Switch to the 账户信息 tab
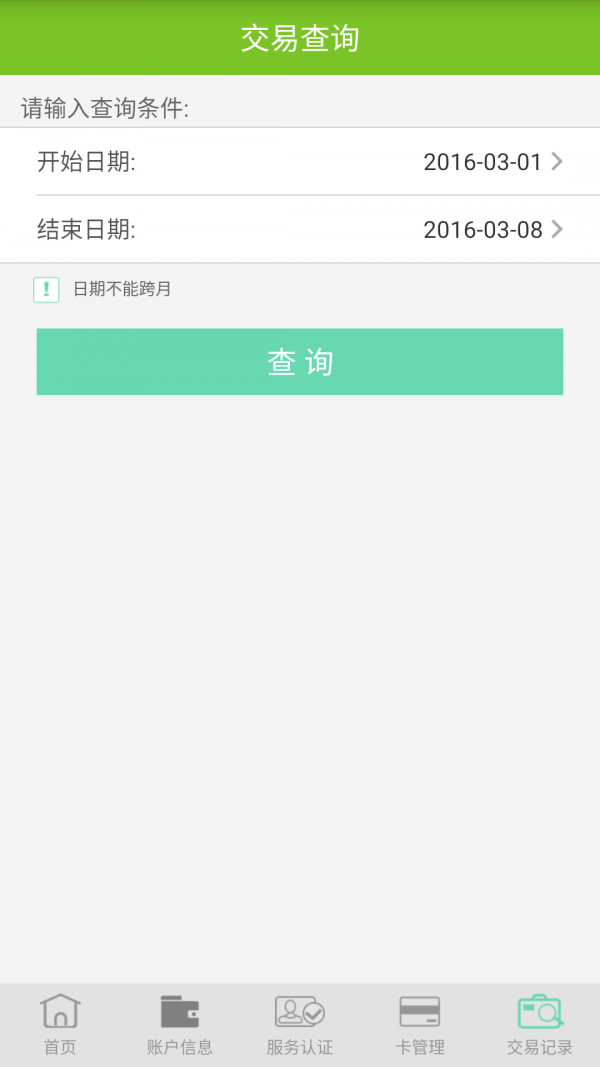The width and height of the screenshot is (600, 1067). [180, 1024]
